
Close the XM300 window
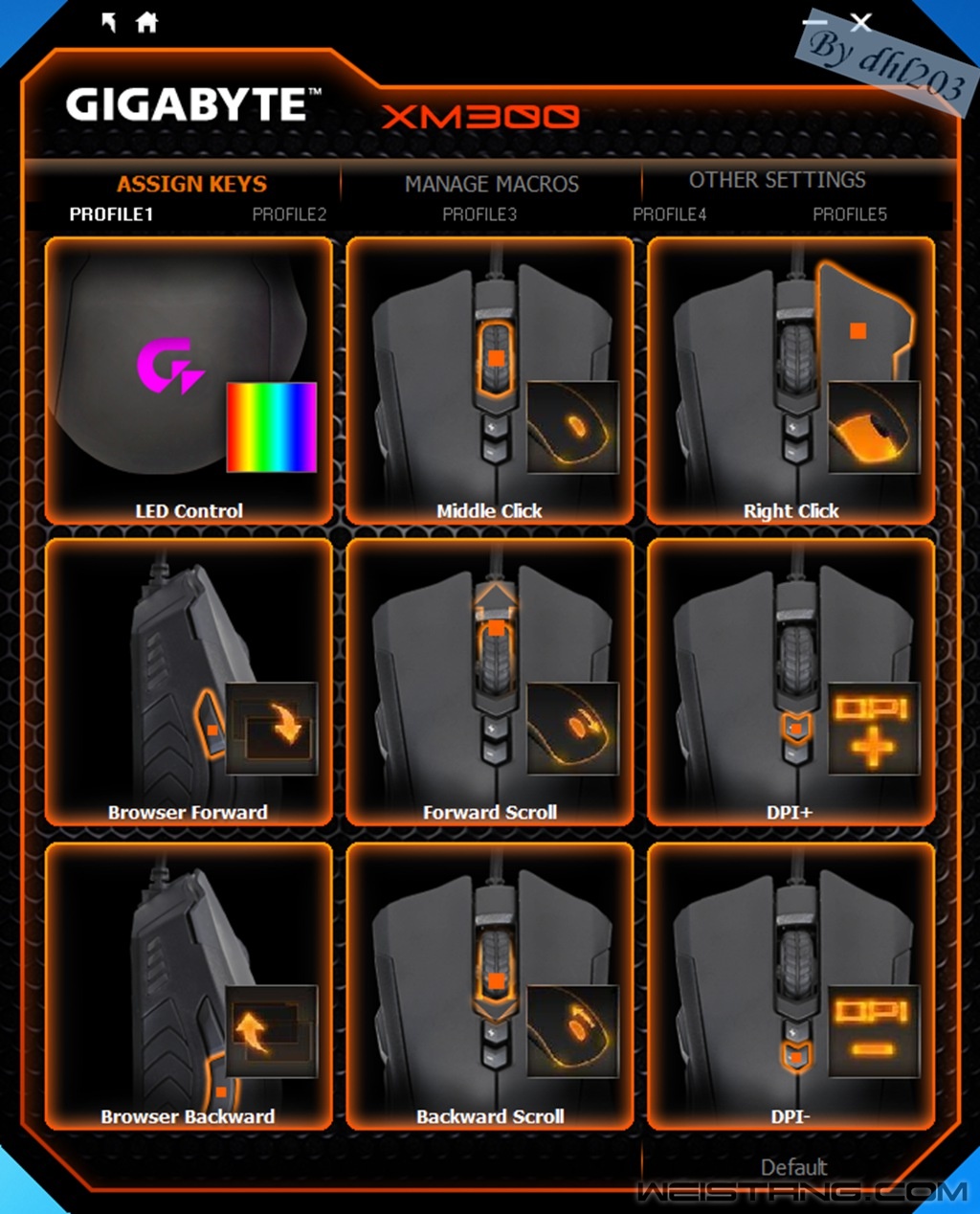coord(861,21)
